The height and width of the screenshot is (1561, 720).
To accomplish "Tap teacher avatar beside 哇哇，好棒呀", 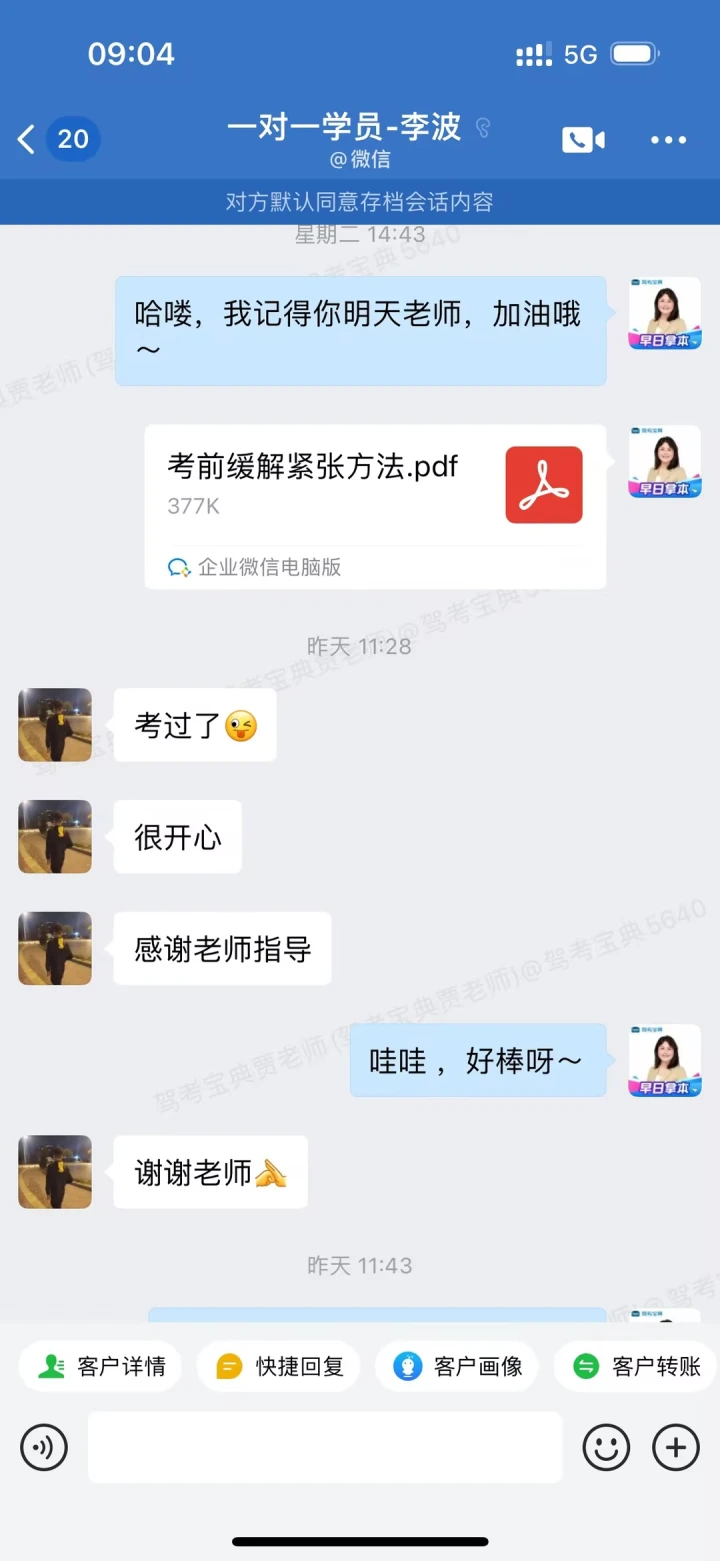I will pyautogui.click(x=665, y=1060).
